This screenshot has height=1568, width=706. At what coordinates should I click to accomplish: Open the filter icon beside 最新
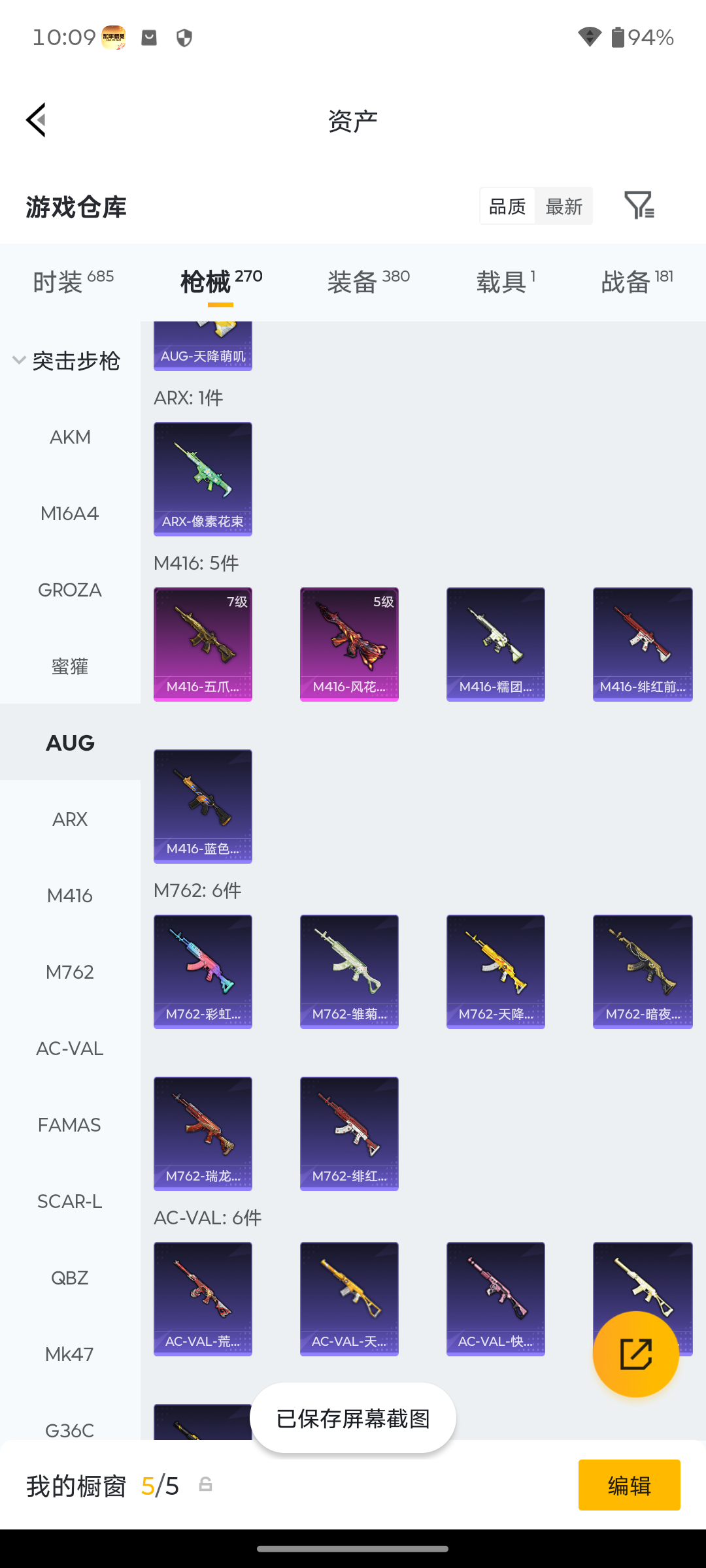(x=639, y=206)
